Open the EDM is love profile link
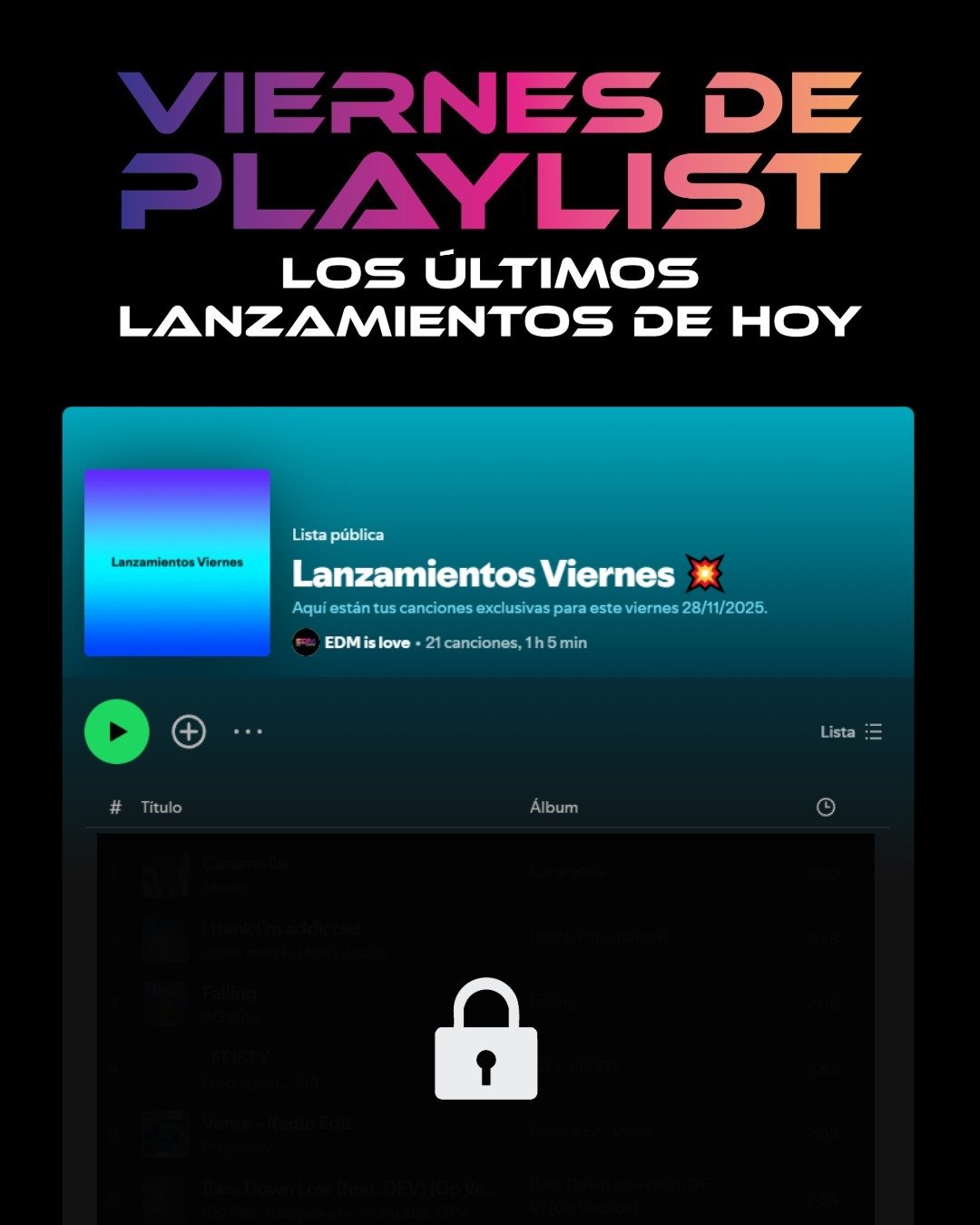Image resolution: width=980 pixels, height=1225 pixels. click(367, 642)
